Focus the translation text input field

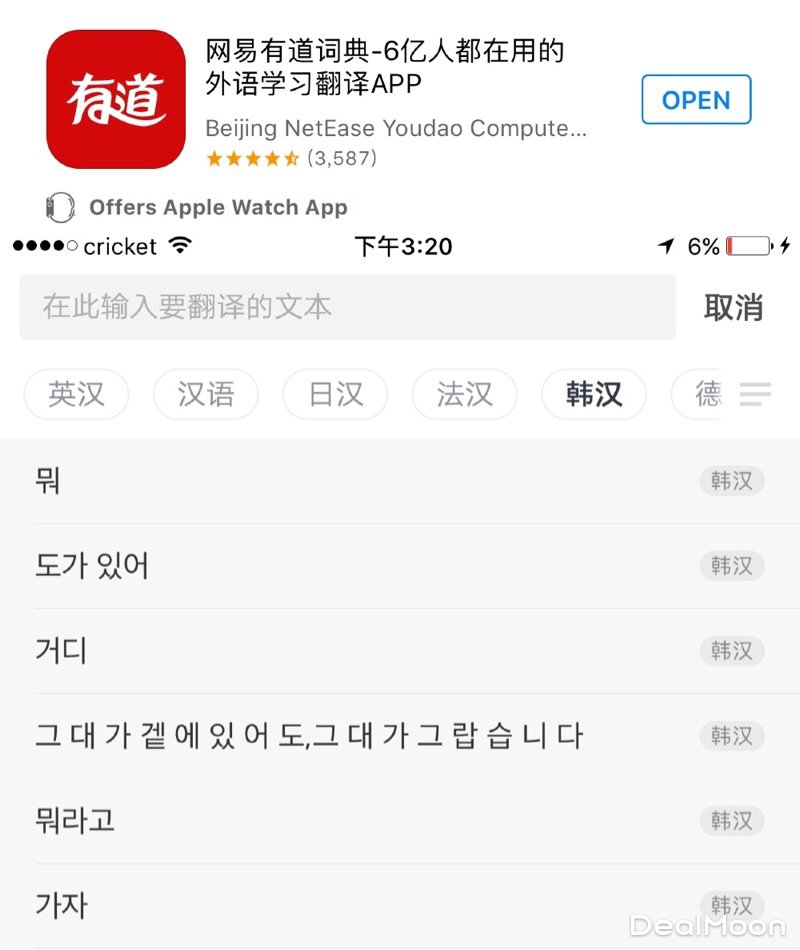coord(347,307)
